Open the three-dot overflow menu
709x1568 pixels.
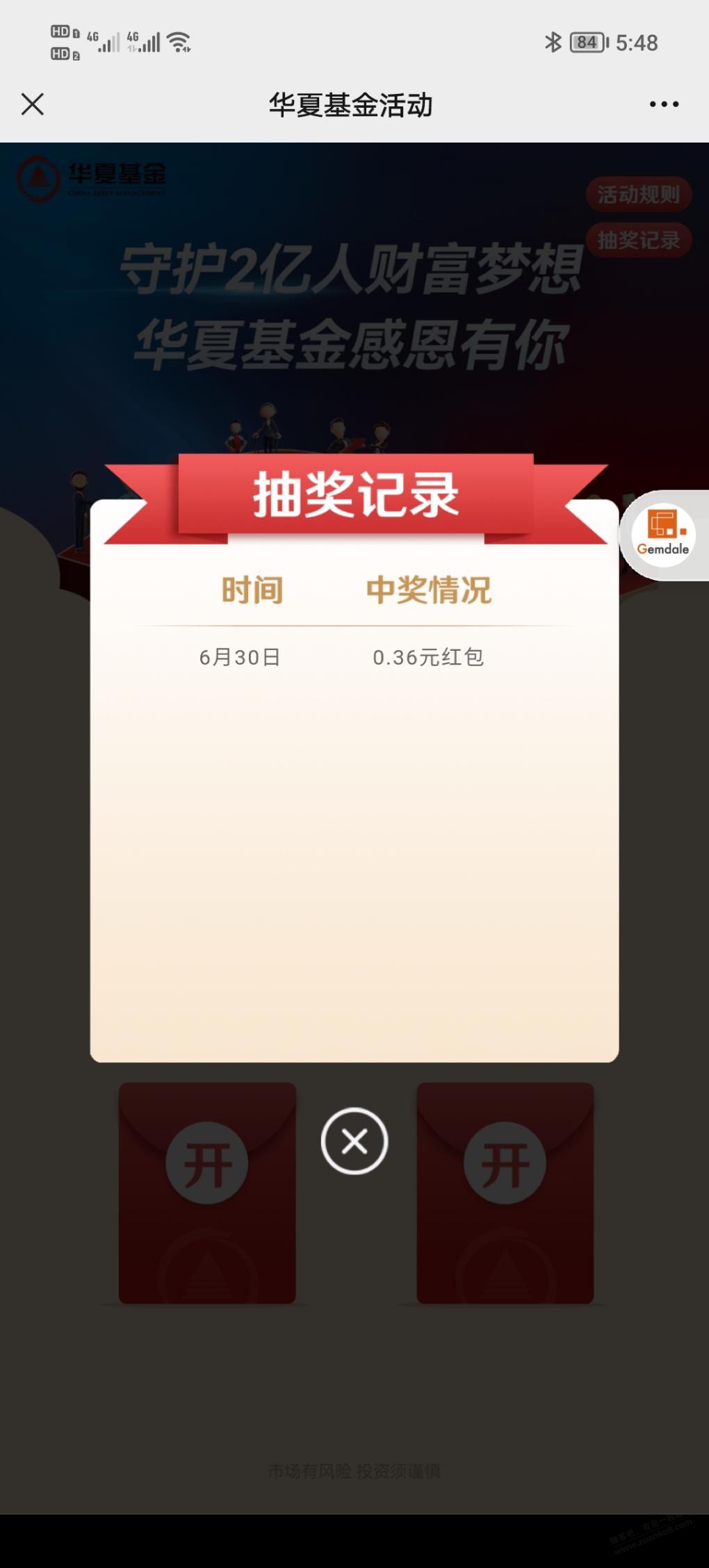[x=664, y=104]
